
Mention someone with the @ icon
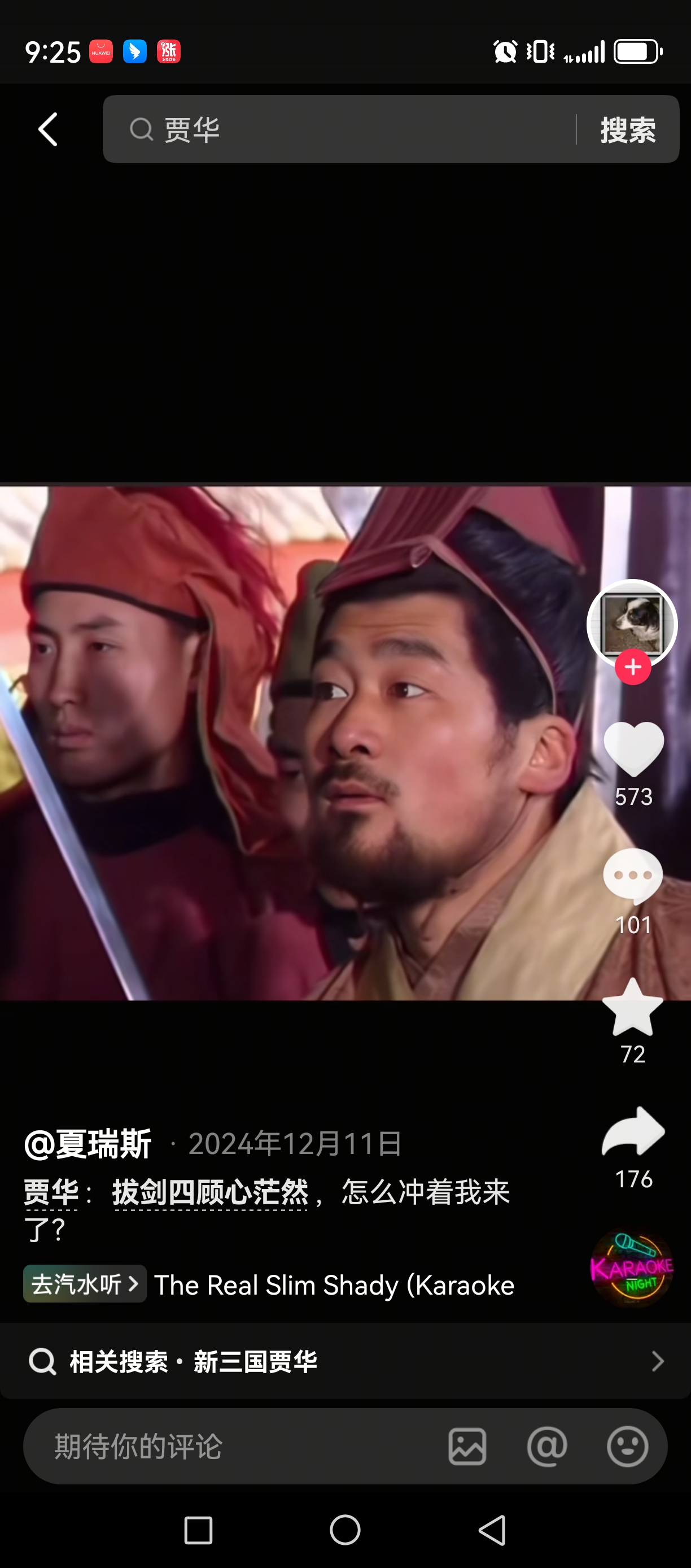547,1445
